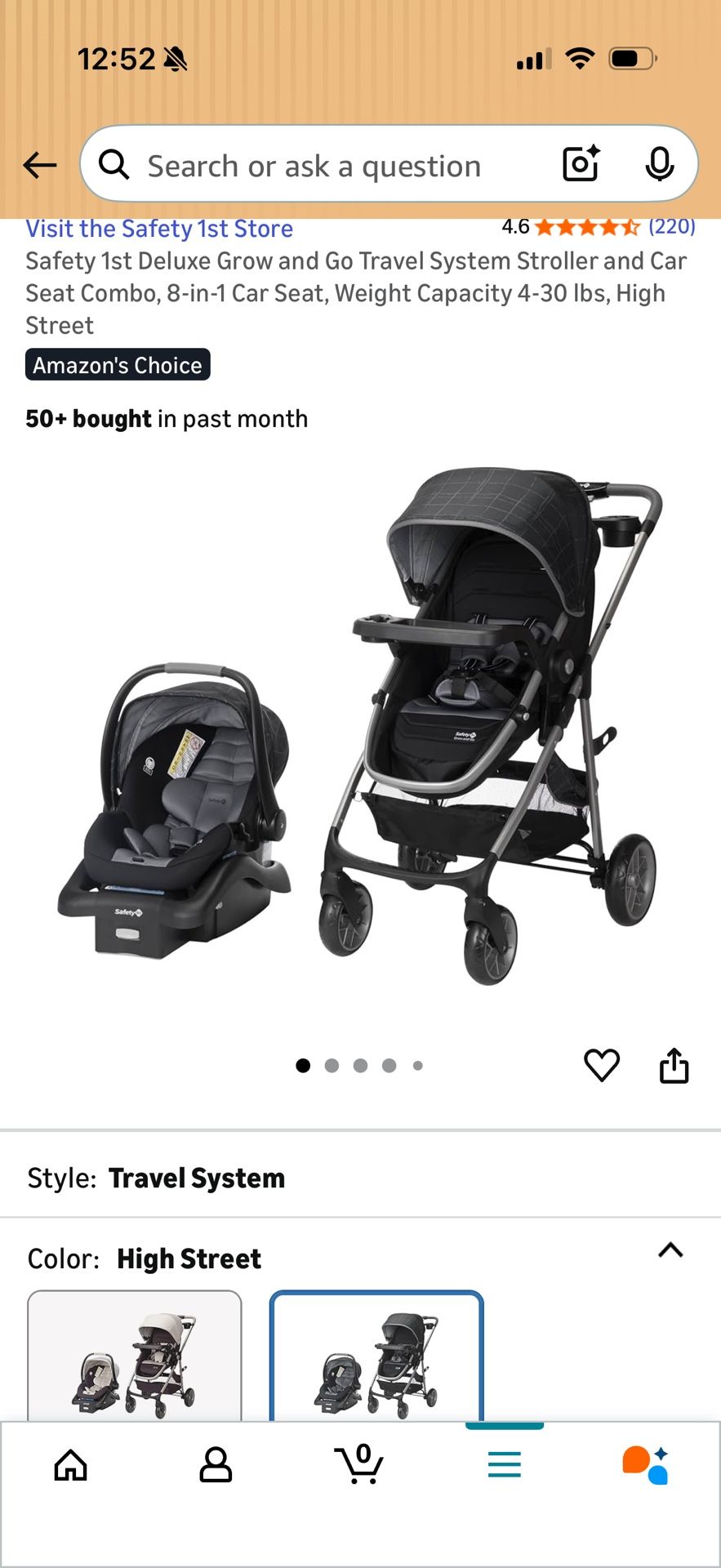721x1568 pixels.
Task: Share this product listing
Action: coord(674,1065)
